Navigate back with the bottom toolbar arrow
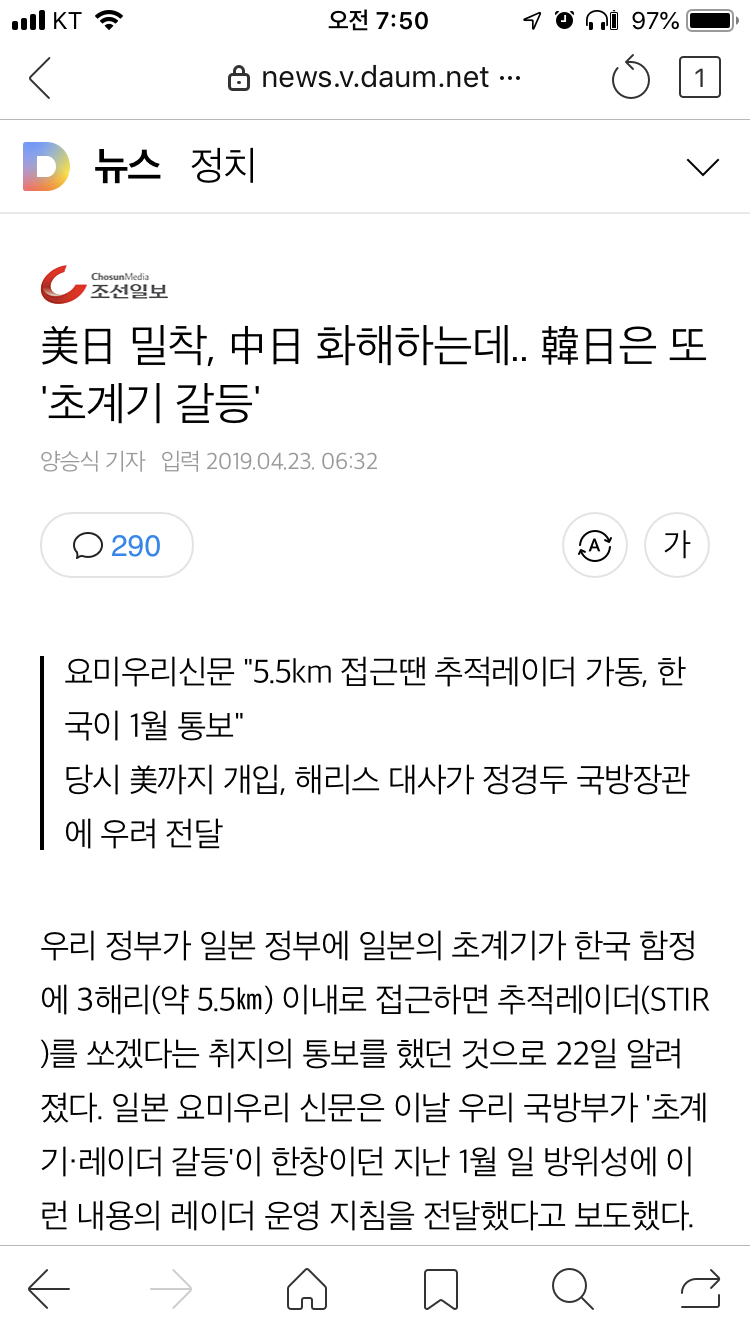 point(49,1289)
